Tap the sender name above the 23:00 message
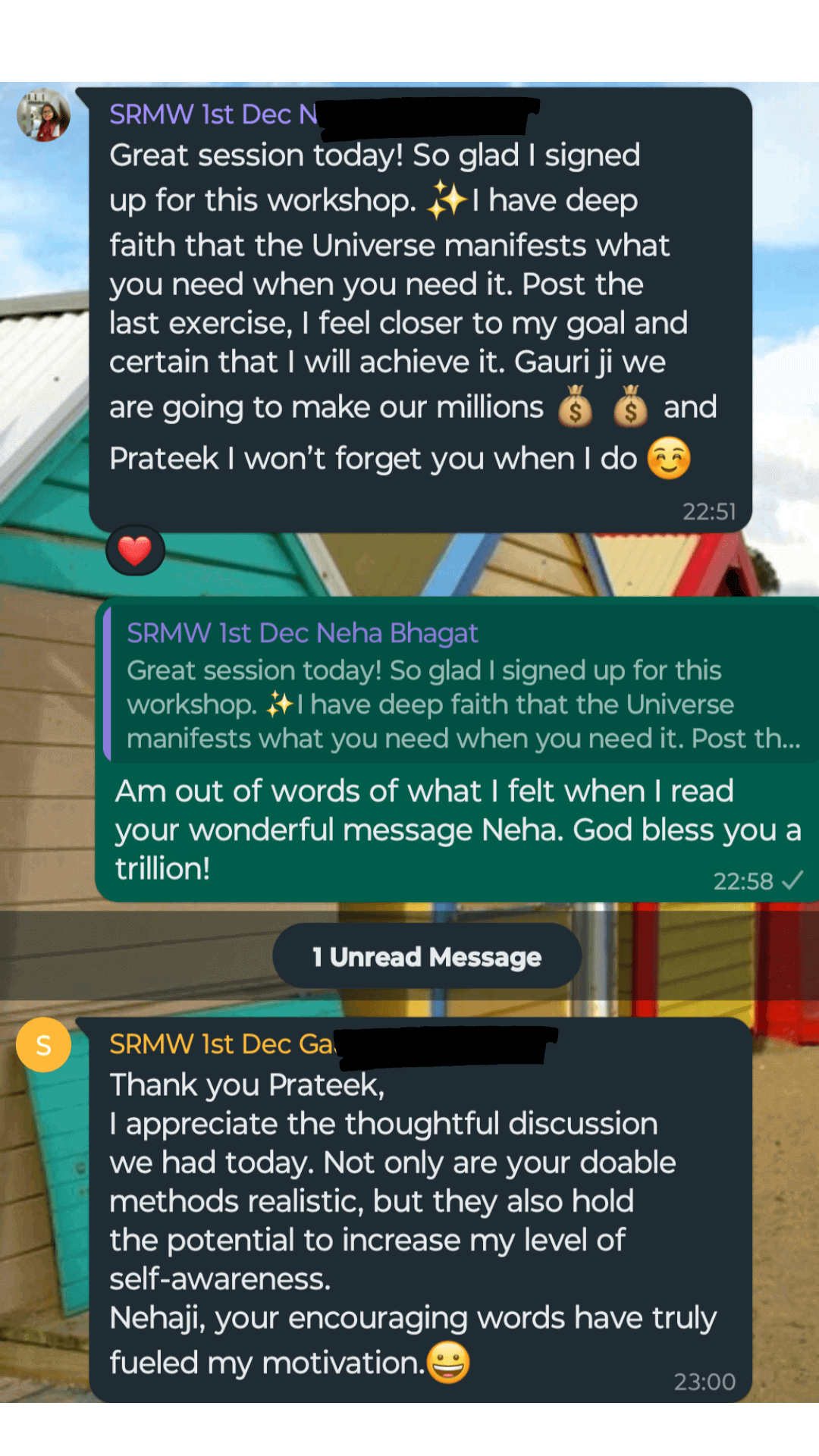 [221, 1044]
